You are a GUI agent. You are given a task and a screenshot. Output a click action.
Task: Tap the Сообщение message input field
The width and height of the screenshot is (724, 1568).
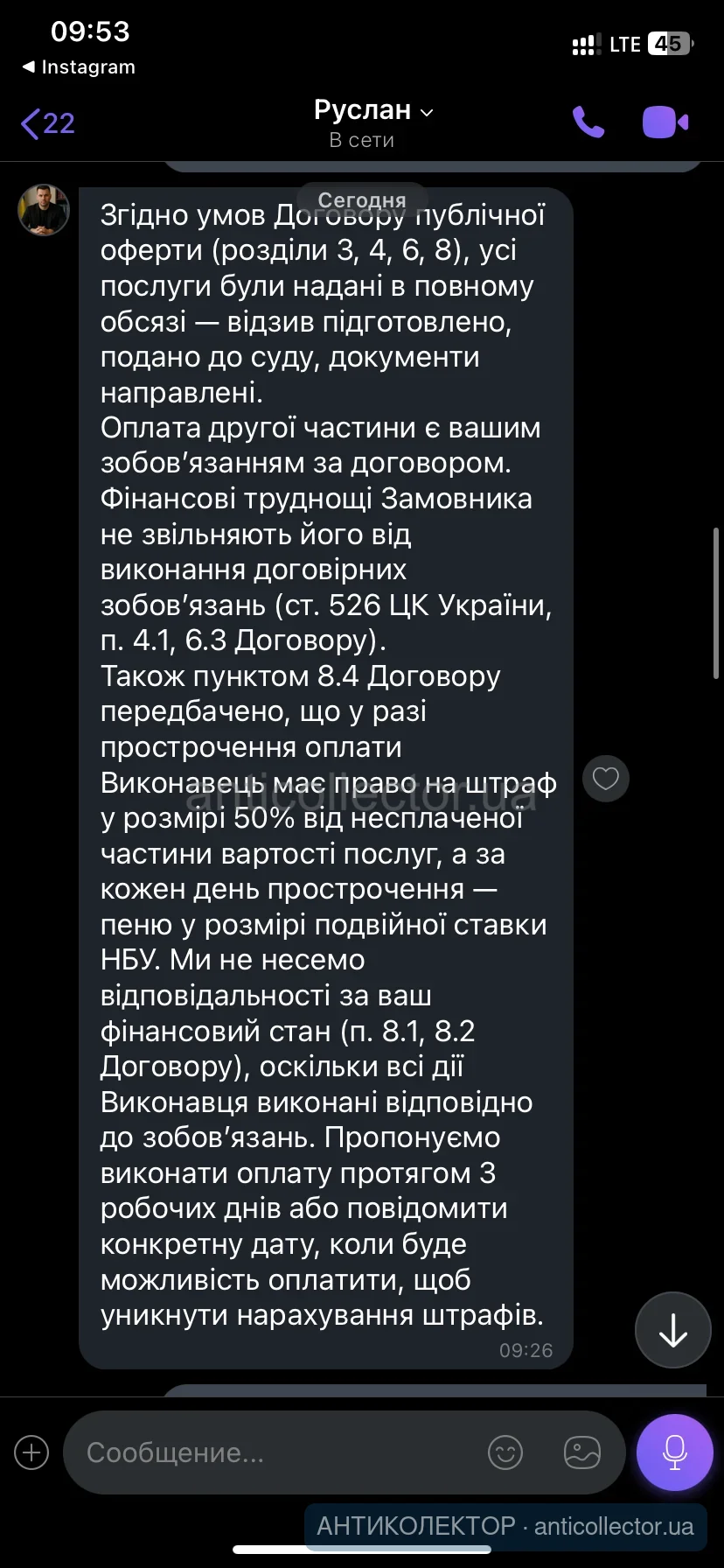[271, 1452]
